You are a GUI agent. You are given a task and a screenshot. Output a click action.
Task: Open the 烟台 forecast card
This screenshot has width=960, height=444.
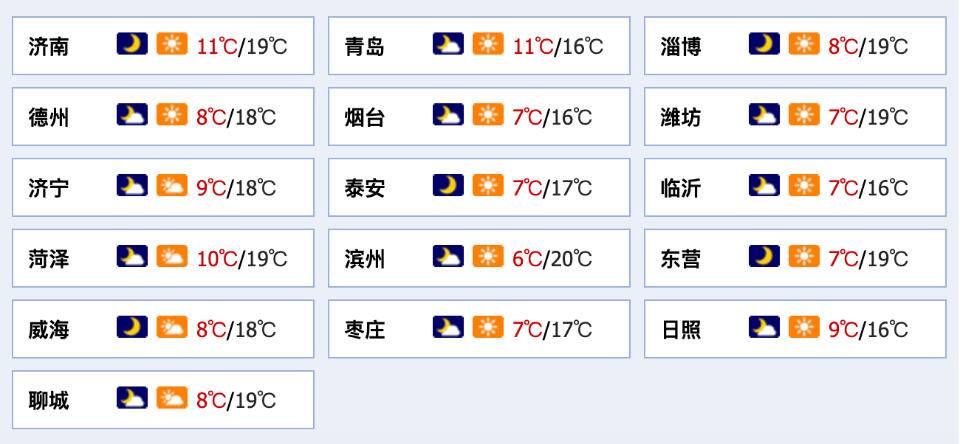(x=479, y=117)
